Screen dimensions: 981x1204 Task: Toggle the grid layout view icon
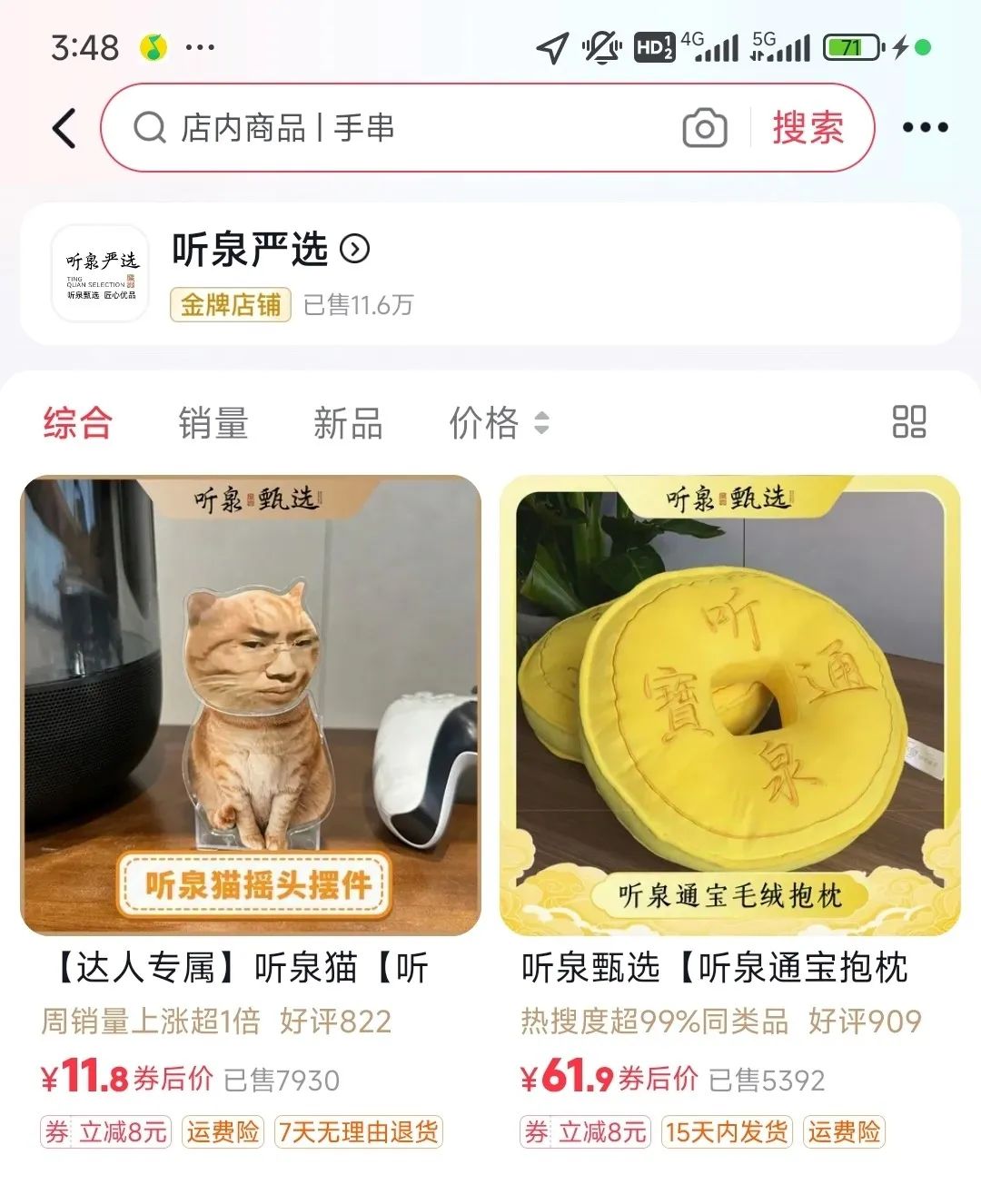click(x=908, y=422)
